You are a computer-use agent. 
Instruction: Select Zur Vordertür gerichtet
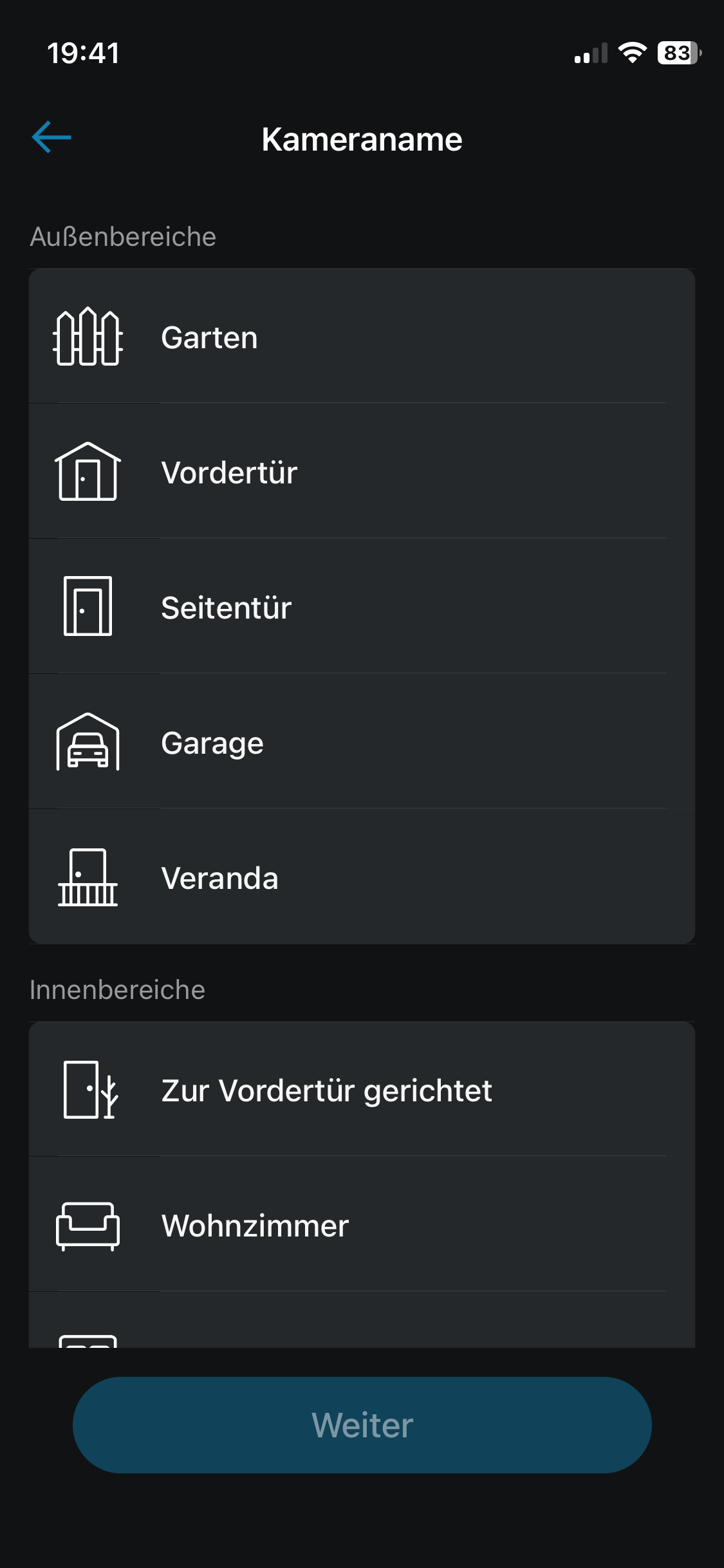coord(360,1090)
